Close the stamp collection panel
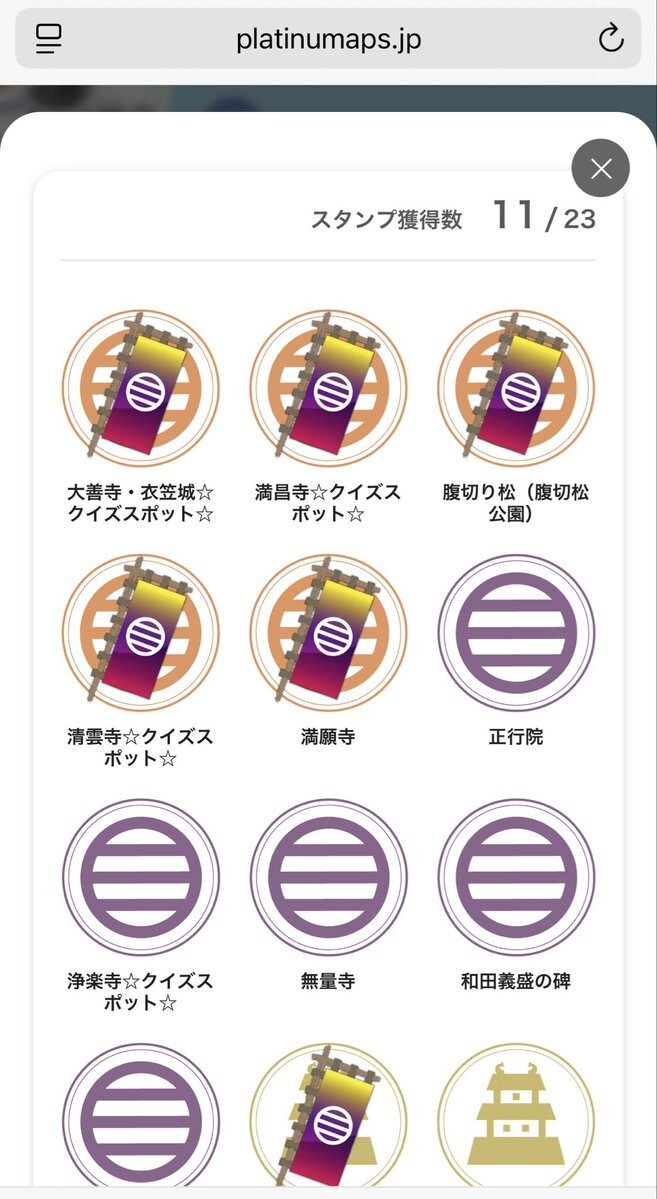The image size is (657, 1199). pos(600,168)
